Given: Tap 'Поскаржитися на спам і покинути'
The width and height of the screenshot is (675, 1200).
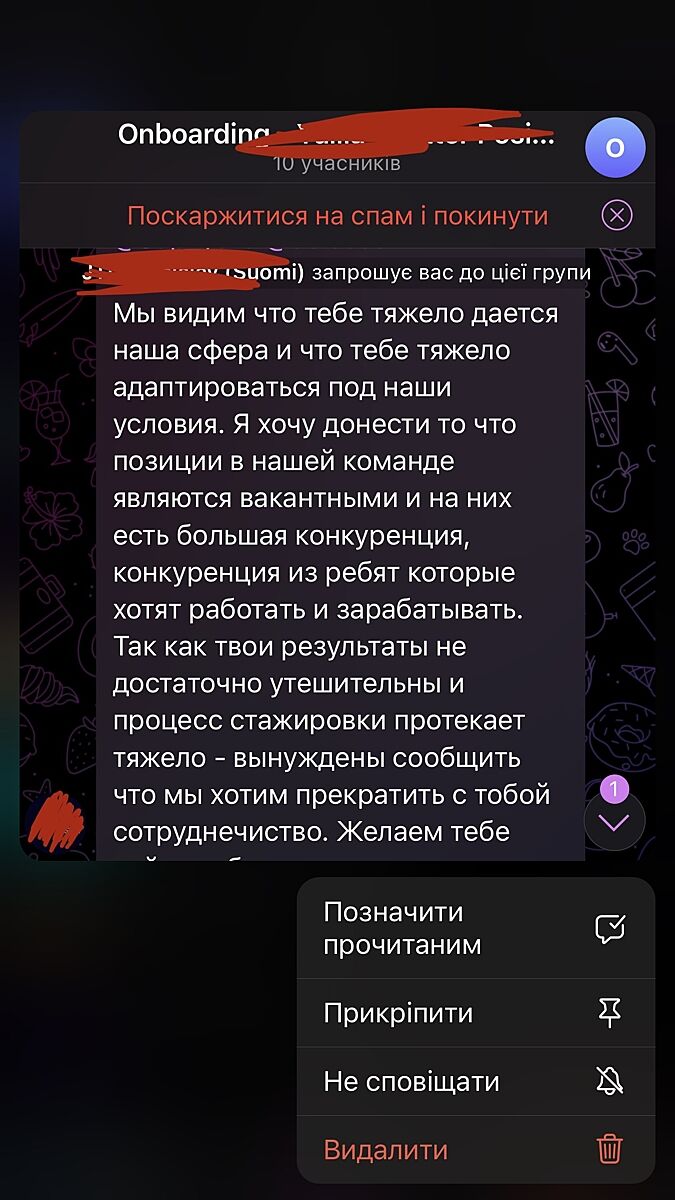Looking at the screenshot, I should [337, 216].
